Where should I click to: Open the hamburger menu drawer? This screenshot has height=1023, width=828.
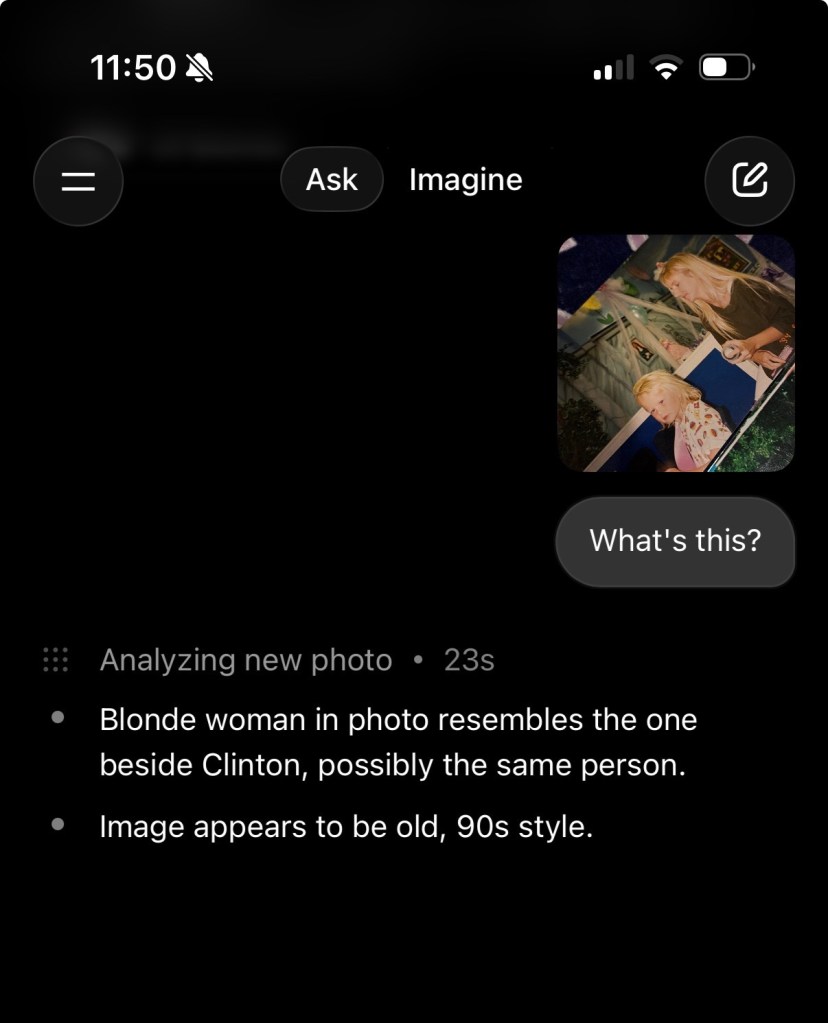pos(78,181)
